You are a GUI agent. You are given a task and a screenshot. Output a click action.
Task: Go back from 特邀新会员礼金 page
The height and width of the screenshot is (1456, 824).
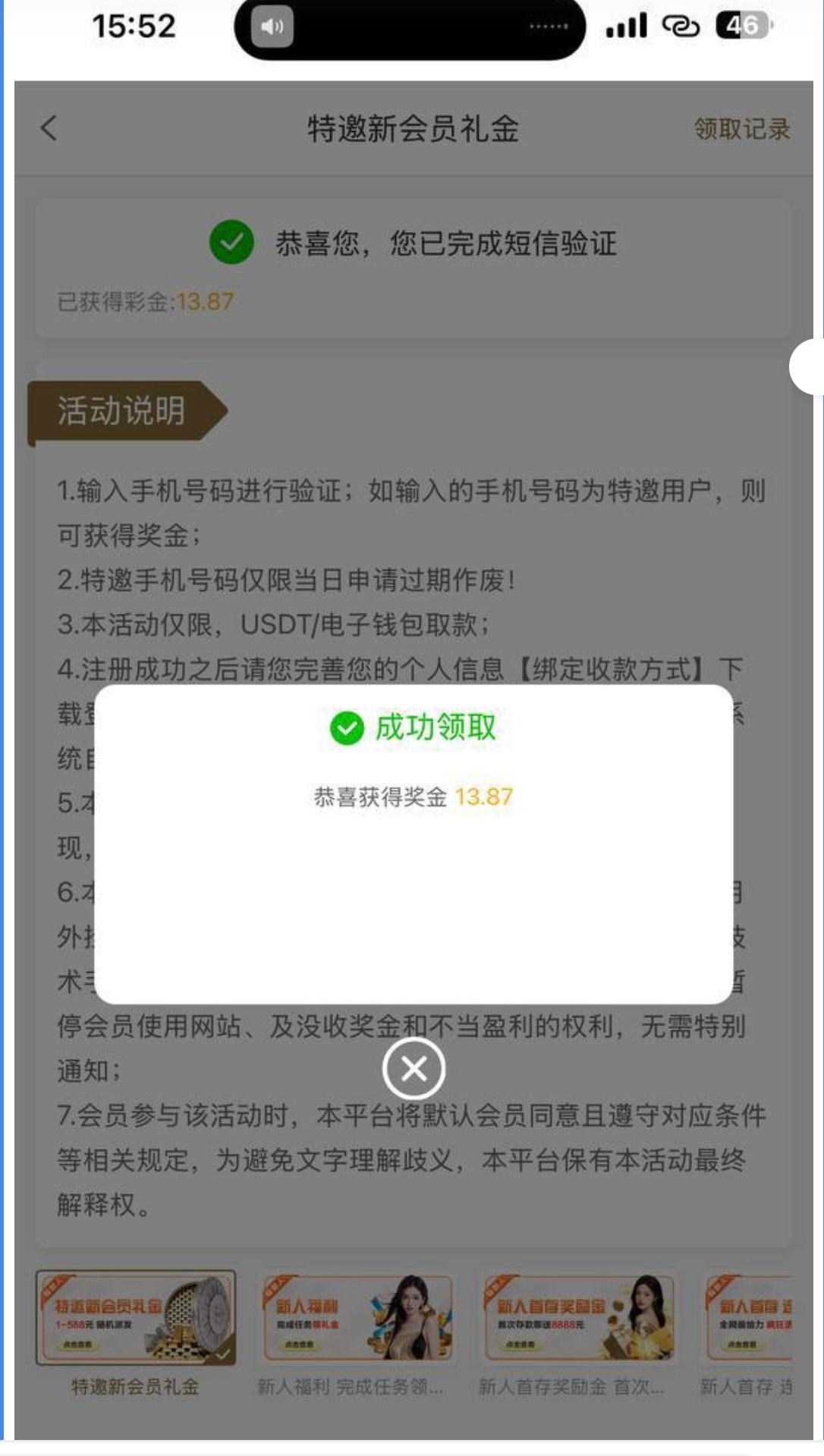pyautogui.click(x=49, y=128)
